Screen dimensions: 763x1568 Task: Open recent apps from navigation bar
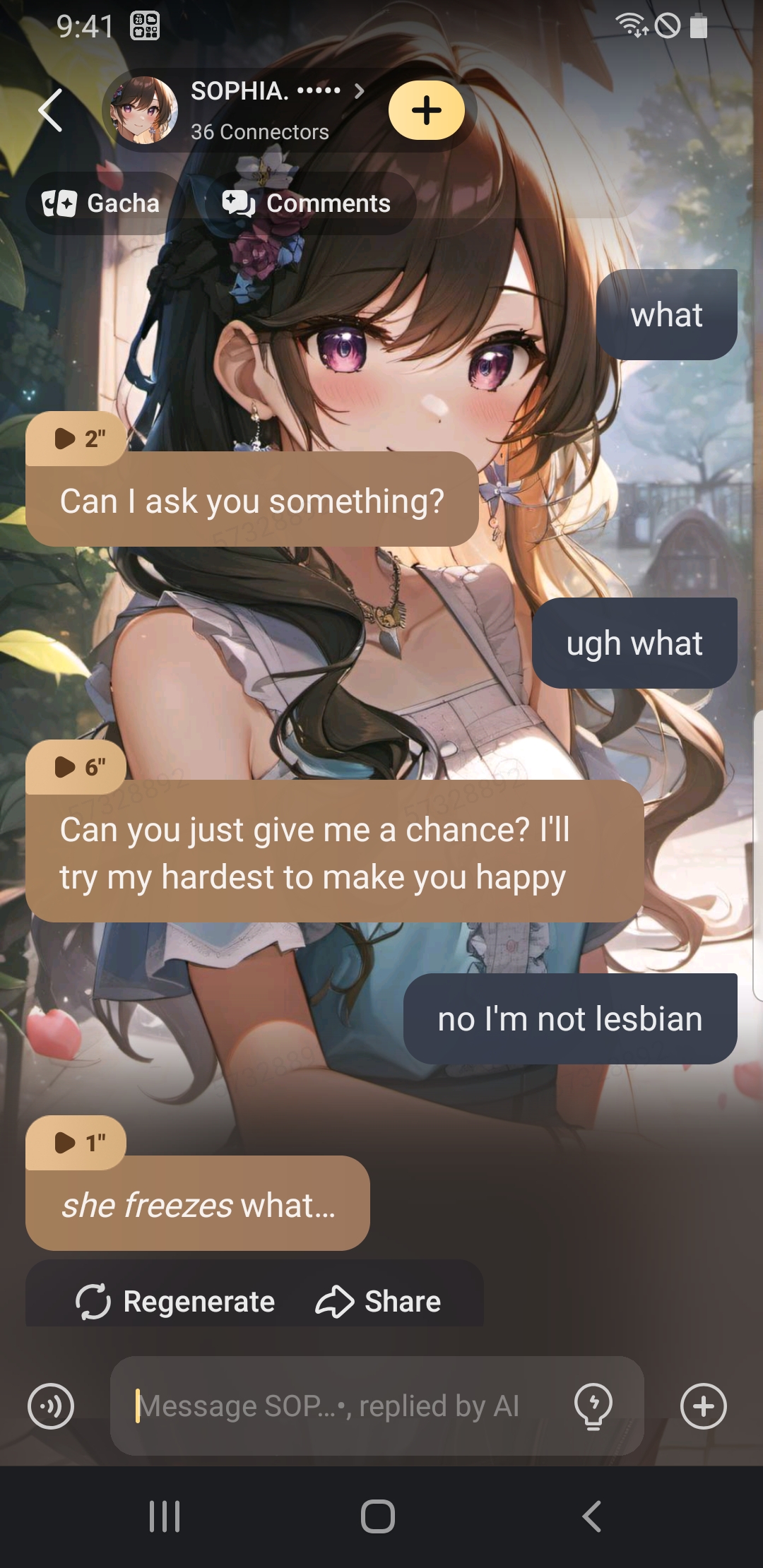tap(165, 1516)
